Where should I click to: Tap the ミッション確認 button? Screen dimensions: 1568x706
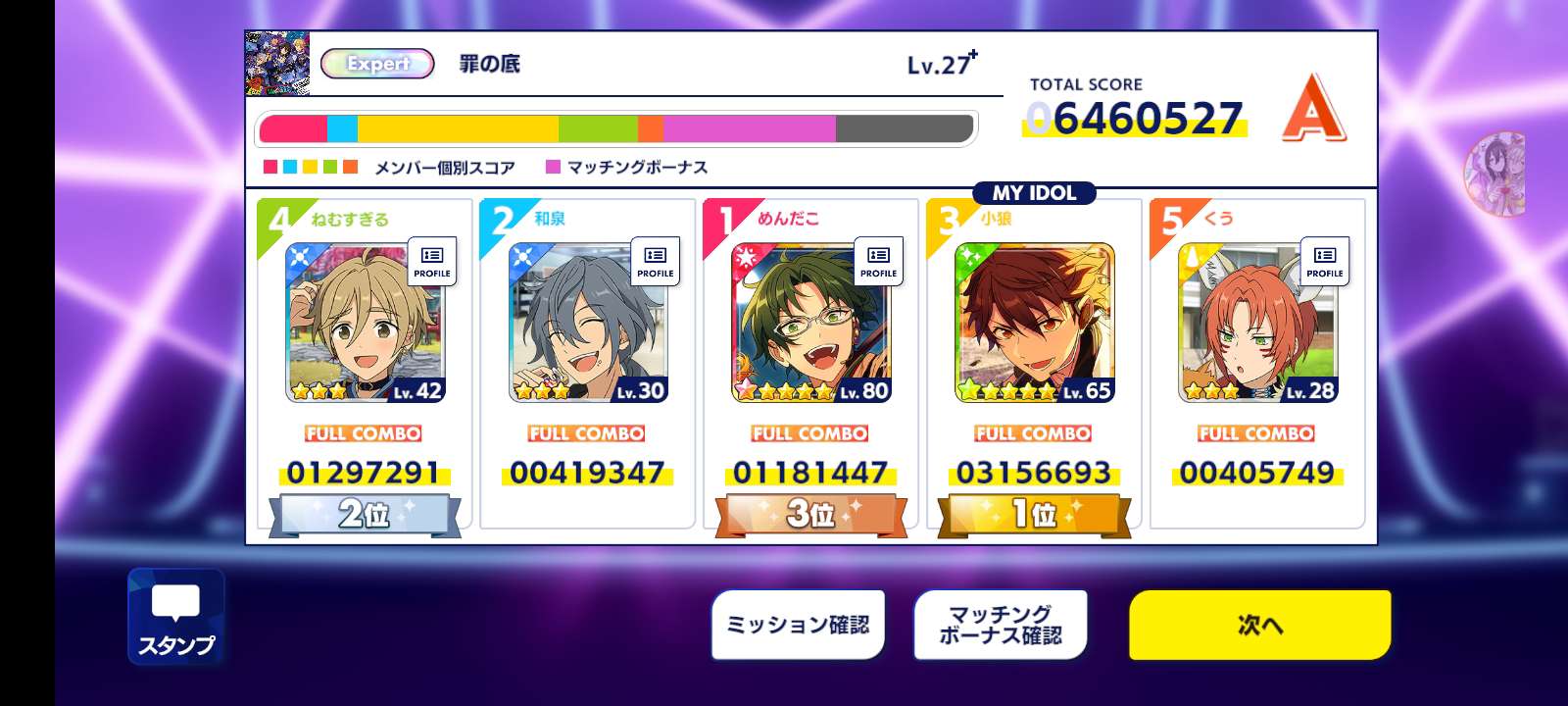pyautogui.click(x=798, y=625)
